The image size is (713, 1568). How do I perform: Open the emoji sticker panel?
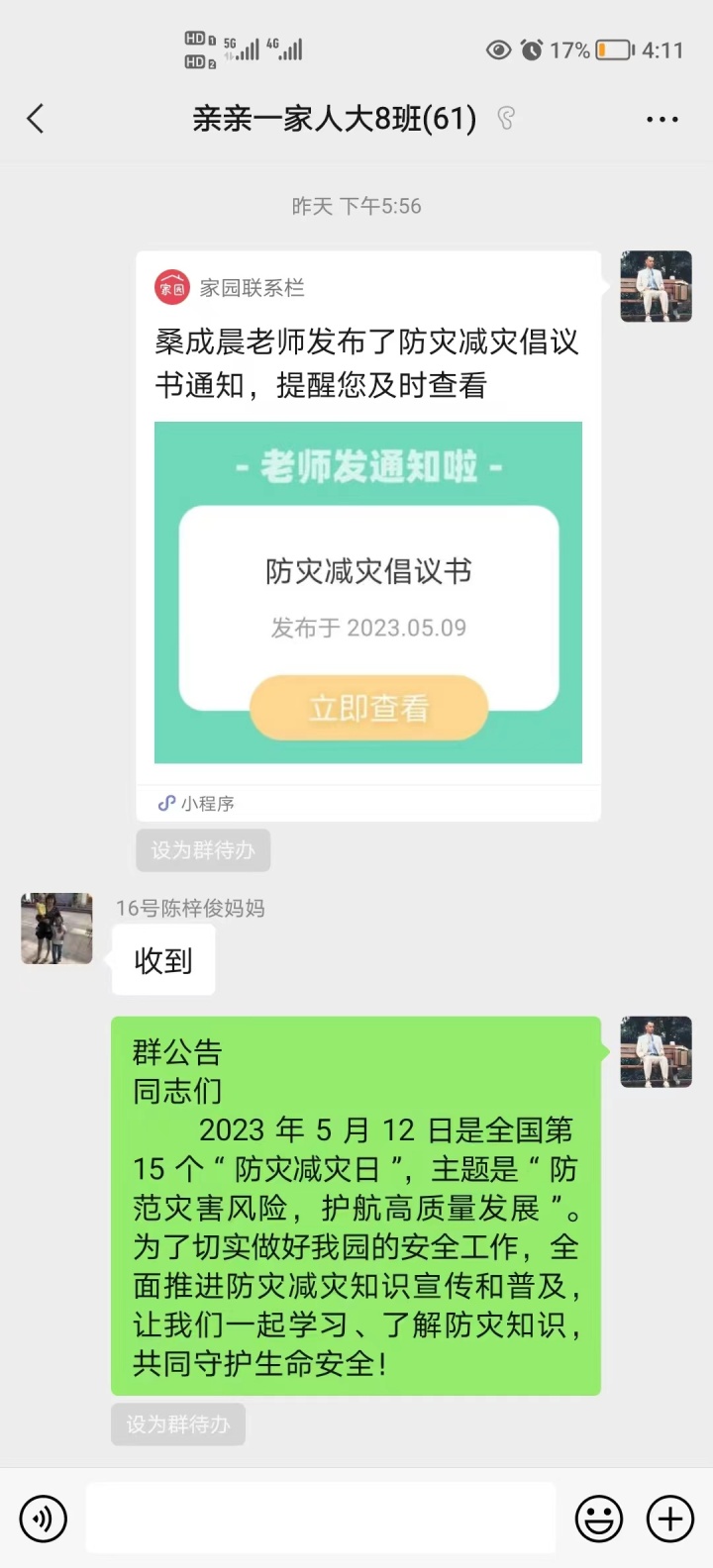point(599,1519)
